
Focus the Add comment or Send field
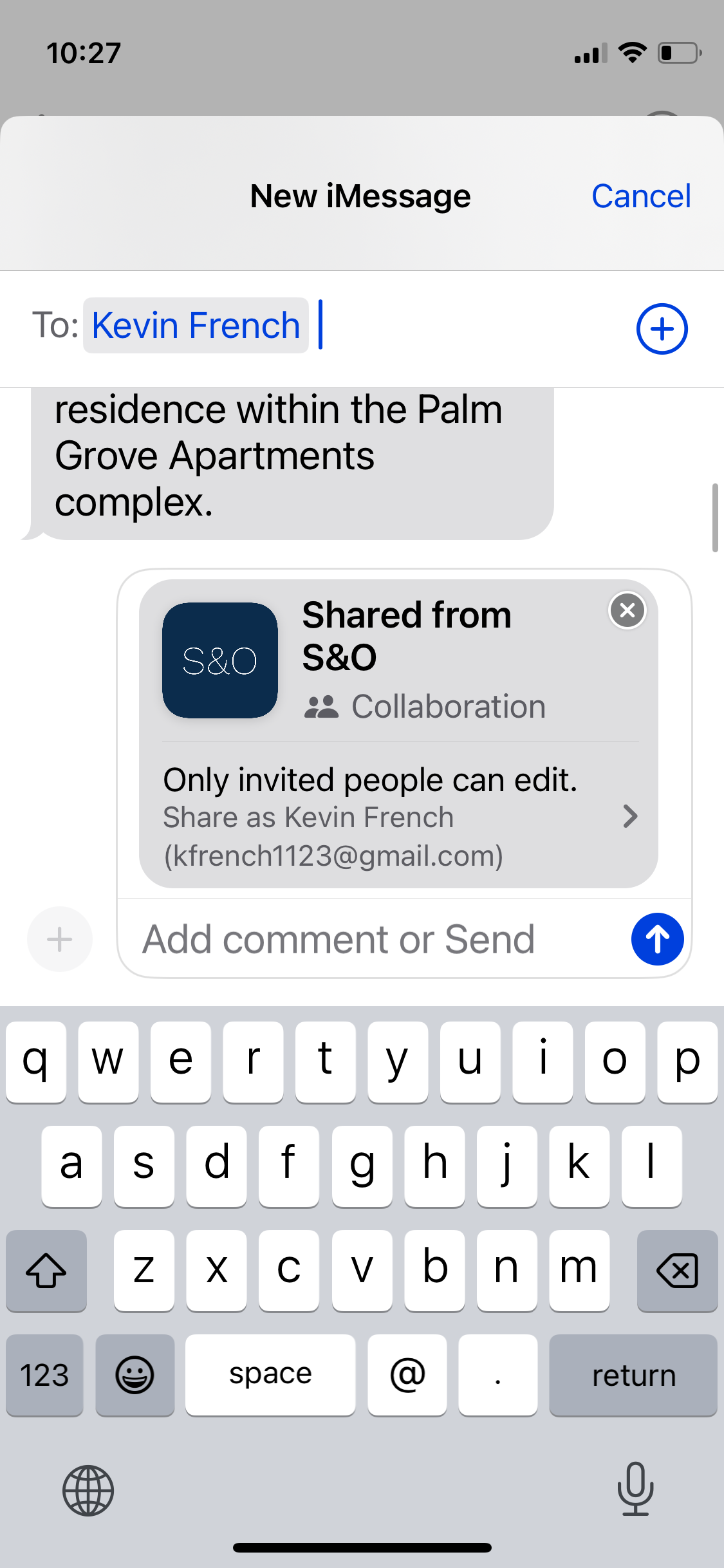[373, 939]
